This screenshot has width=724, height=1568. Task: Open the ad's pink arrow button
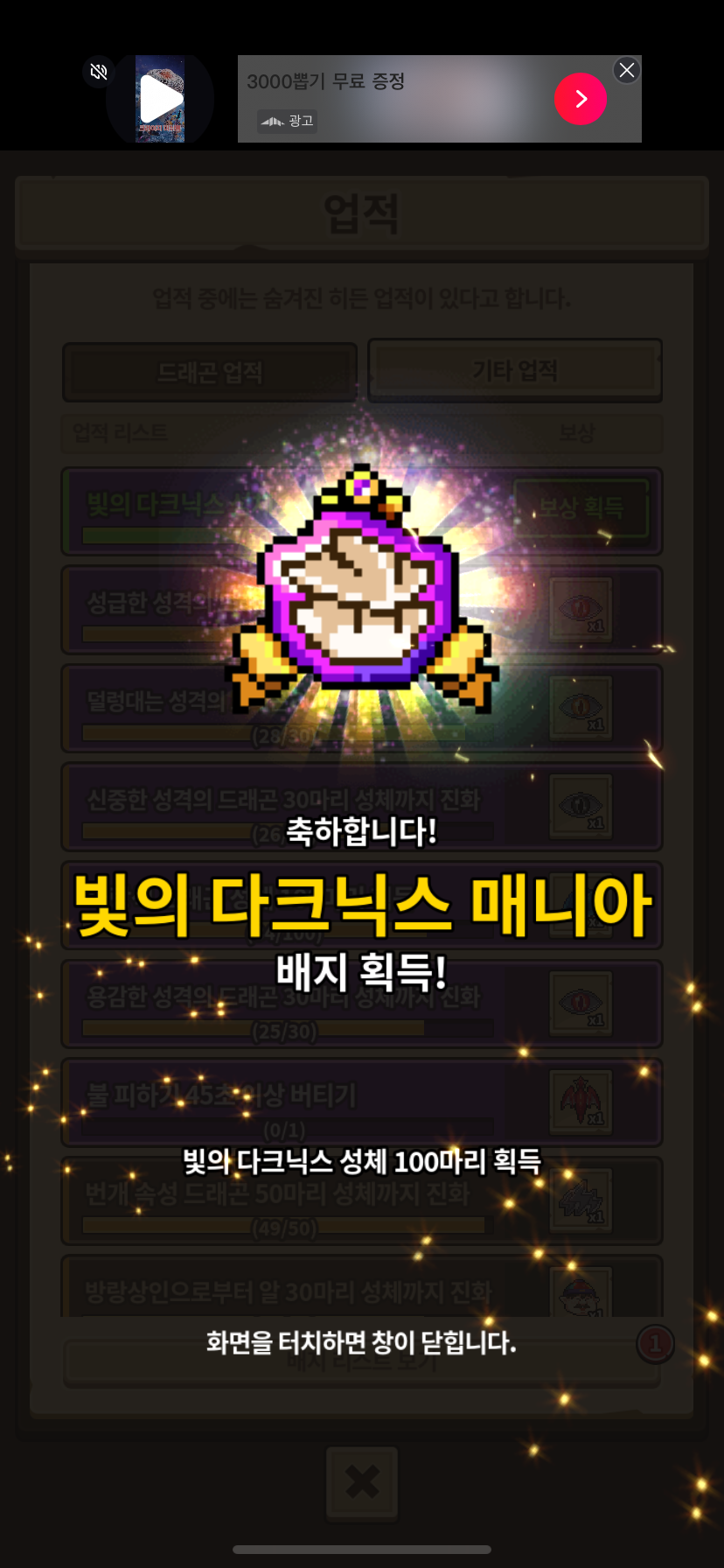pyautogui.click(x=581, y=99)
